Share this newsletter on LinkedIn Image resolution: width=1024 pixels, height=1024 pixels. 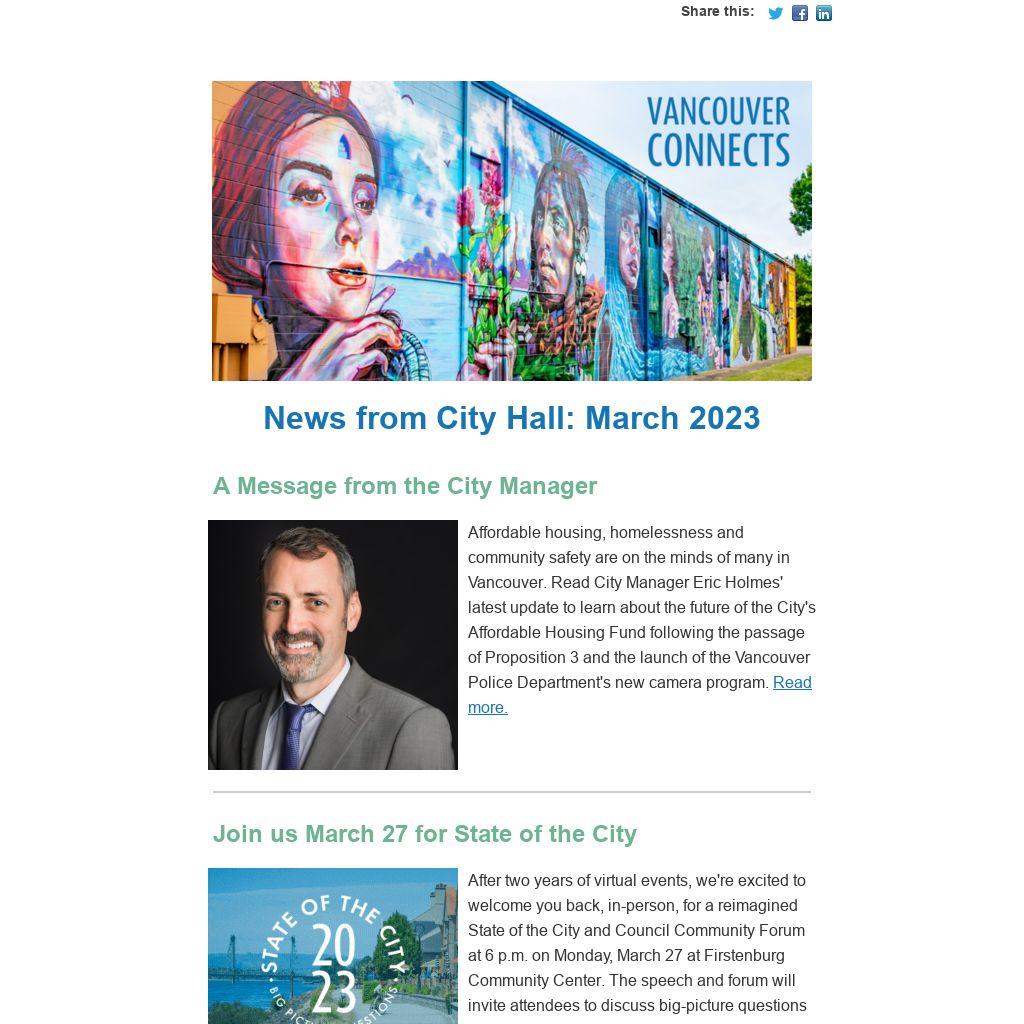click(824, 13)
